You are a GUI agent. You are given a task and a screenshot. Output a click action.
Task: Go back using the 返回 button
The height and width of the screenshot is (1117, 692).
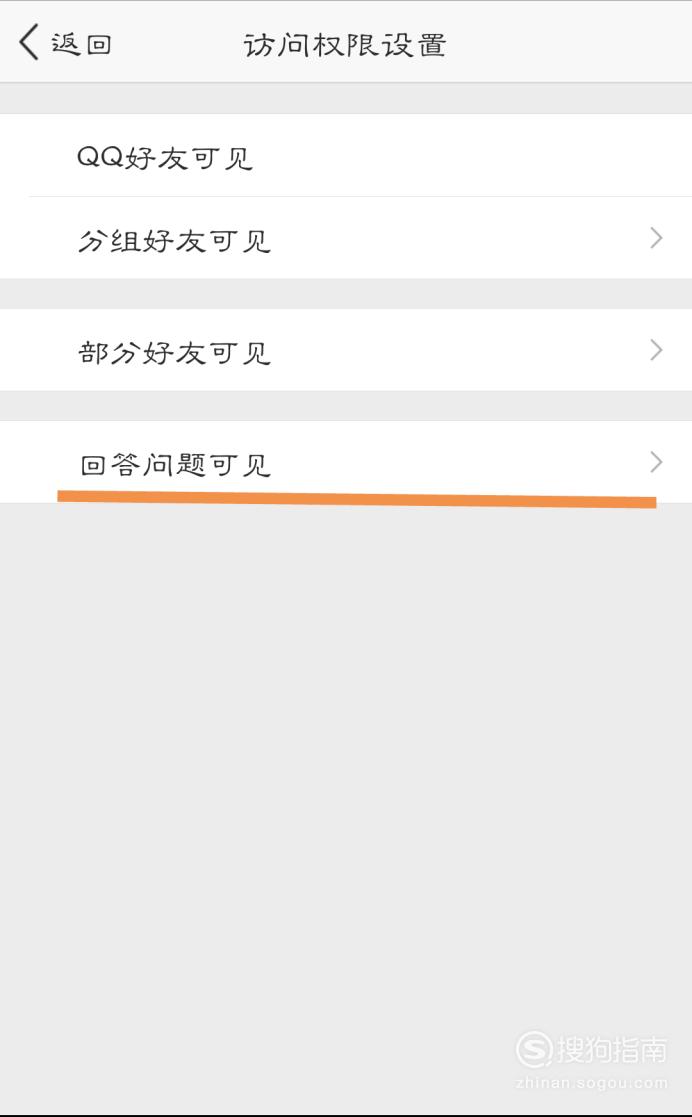(x=65, y=43)
